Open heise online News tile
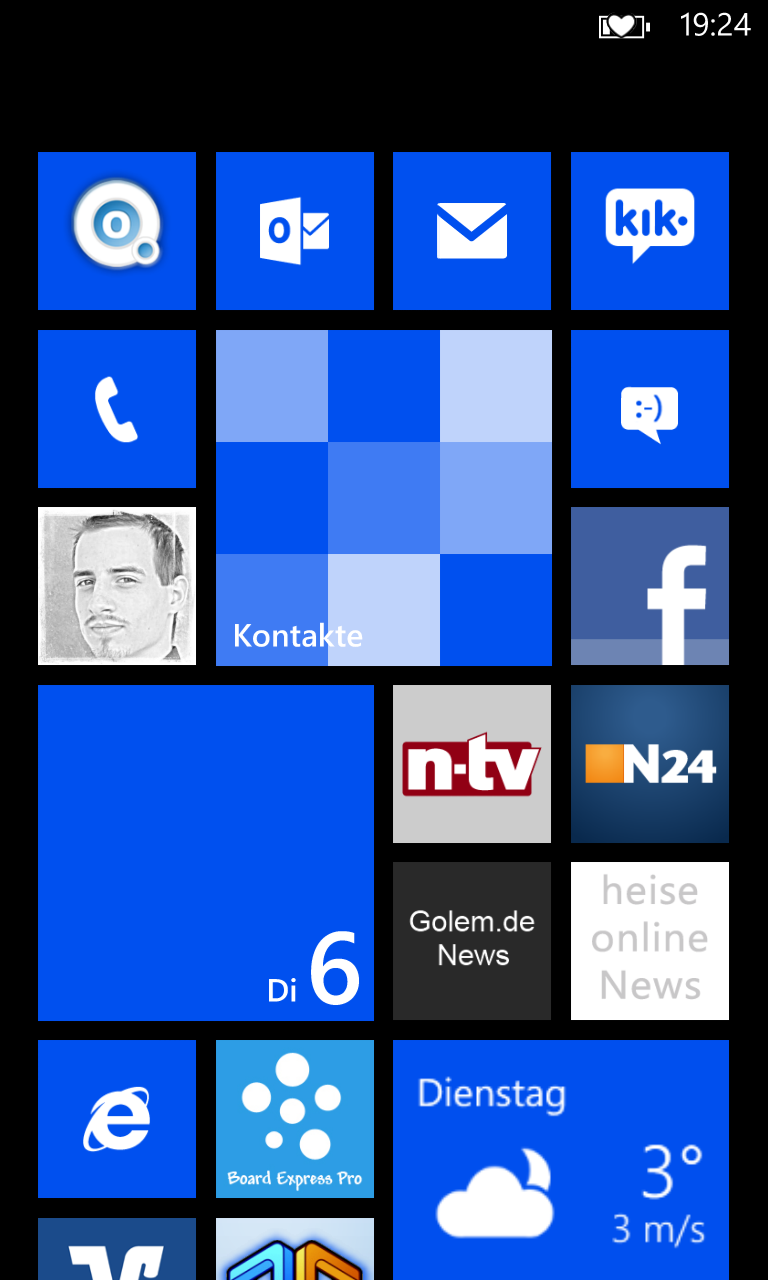 [650, 941]
